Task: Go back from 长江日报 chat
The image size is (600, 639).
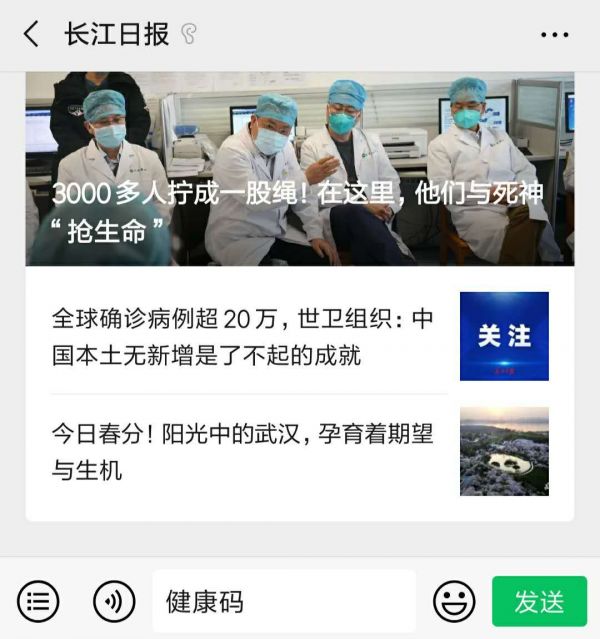Action: pyautogui.click(x=32, y=35)
